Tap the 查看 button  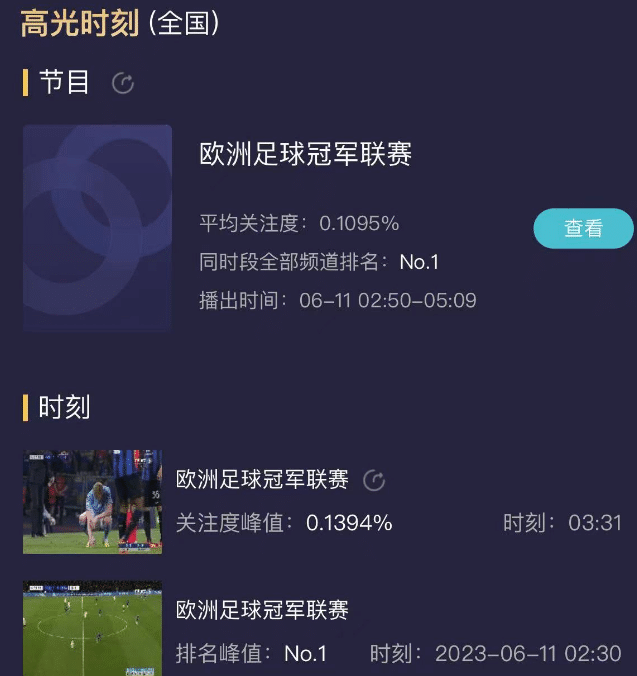(x=583, y=228)
